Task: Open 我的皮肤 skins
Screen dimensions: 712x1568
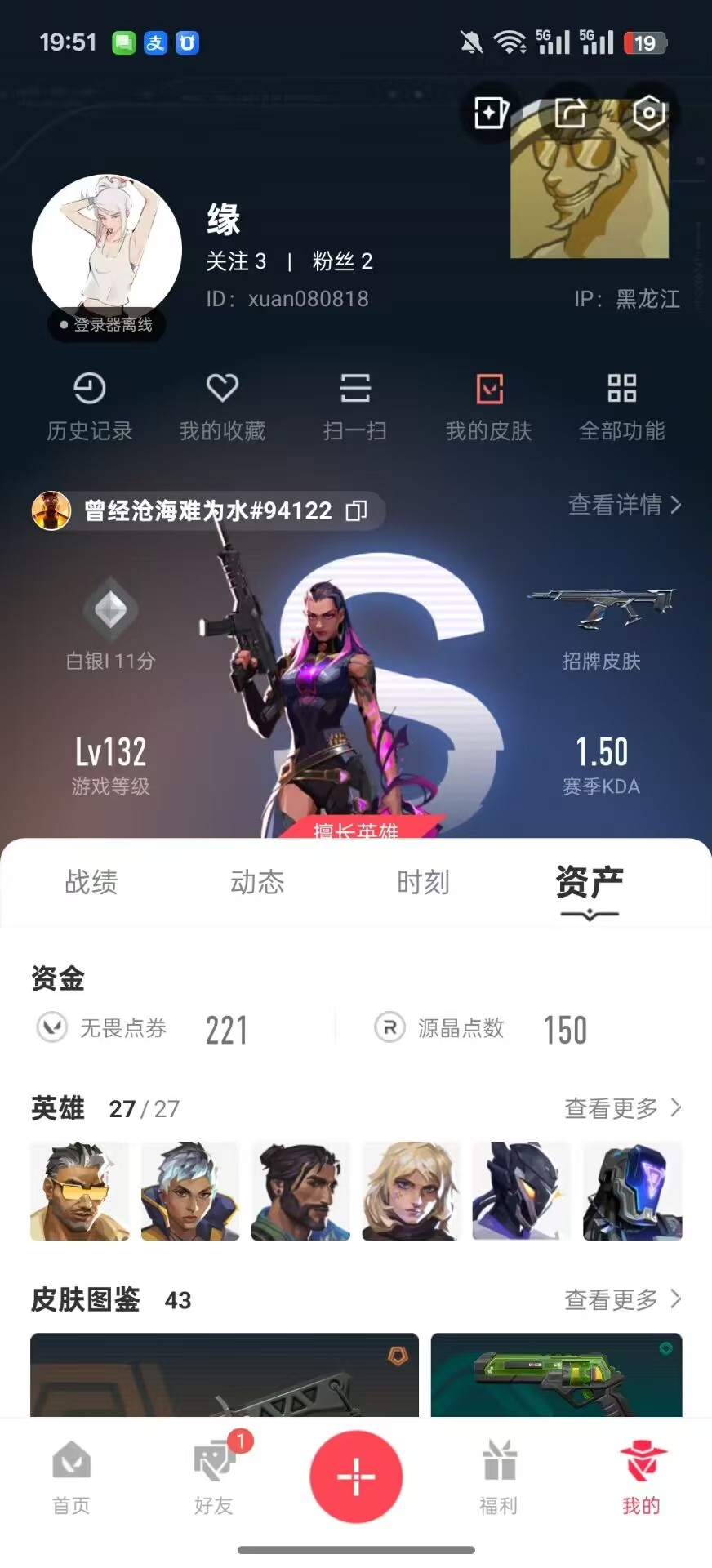Action: [489, 406]
